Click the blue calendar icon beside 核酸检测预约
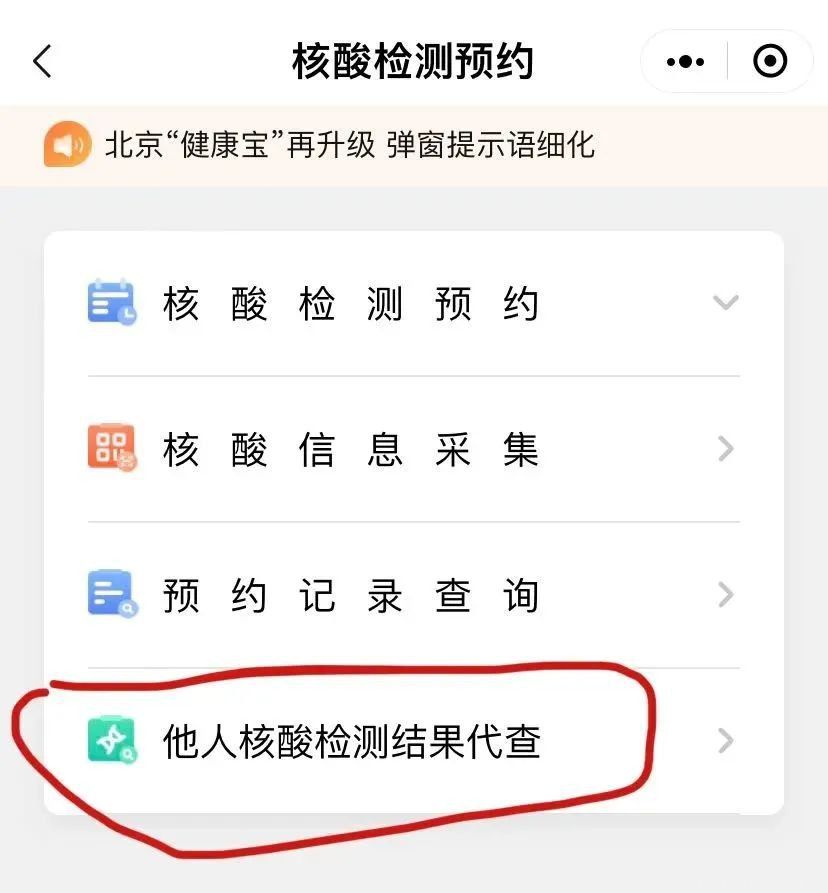The width and height of the screenshot is (828, 893). coord(113,303)
